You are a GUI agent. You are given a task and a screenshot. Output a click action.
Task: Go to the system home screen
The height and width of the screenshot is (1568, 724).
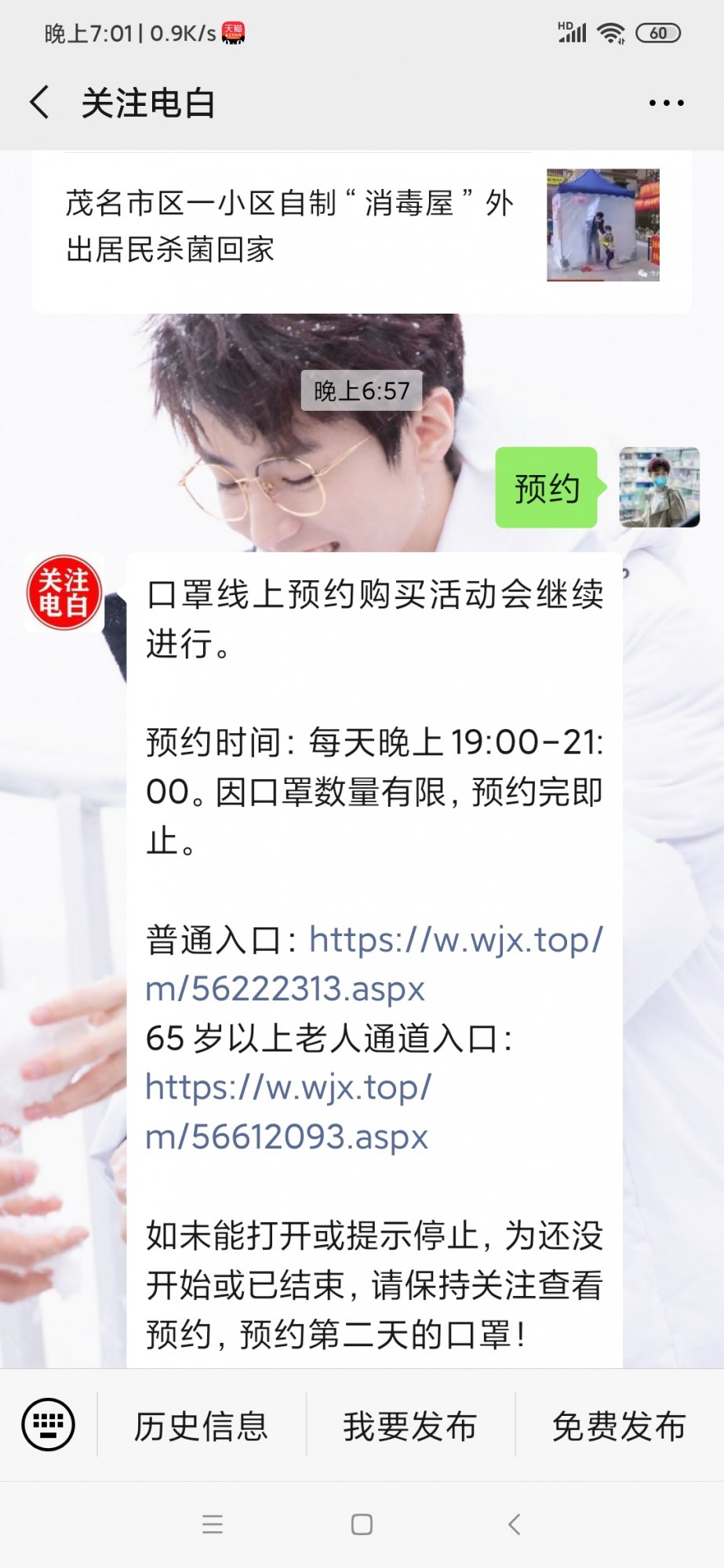pyautogui.click(x=362, y=1524)
